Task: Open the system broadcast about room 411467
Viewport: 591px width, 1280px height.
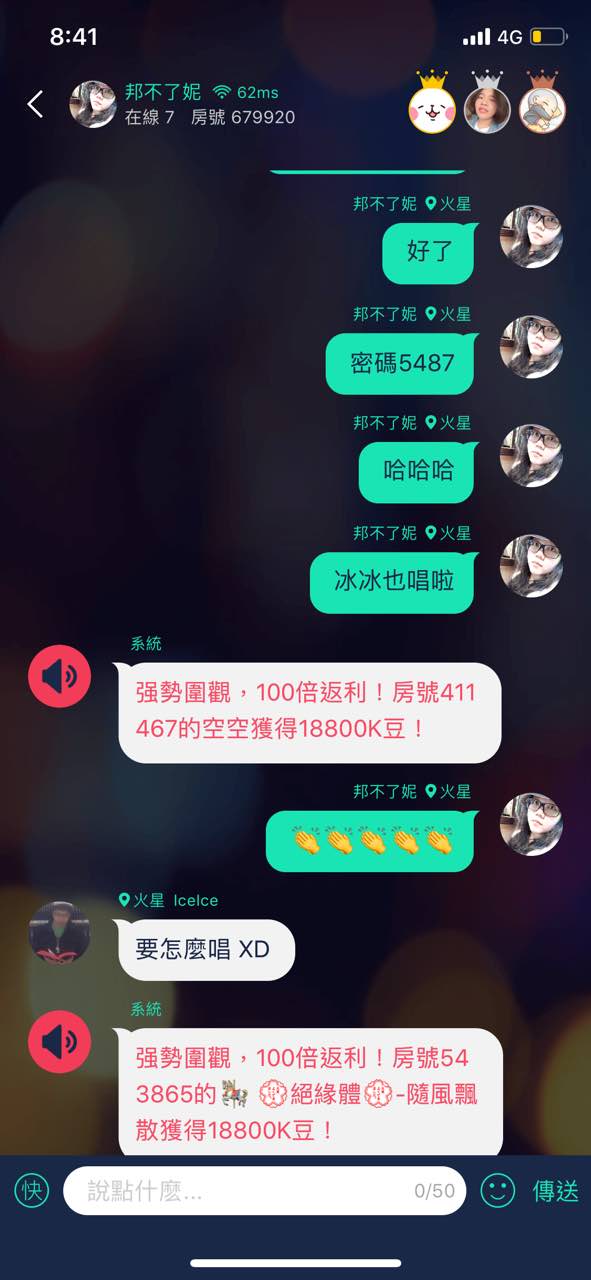Action: point(309,712)
